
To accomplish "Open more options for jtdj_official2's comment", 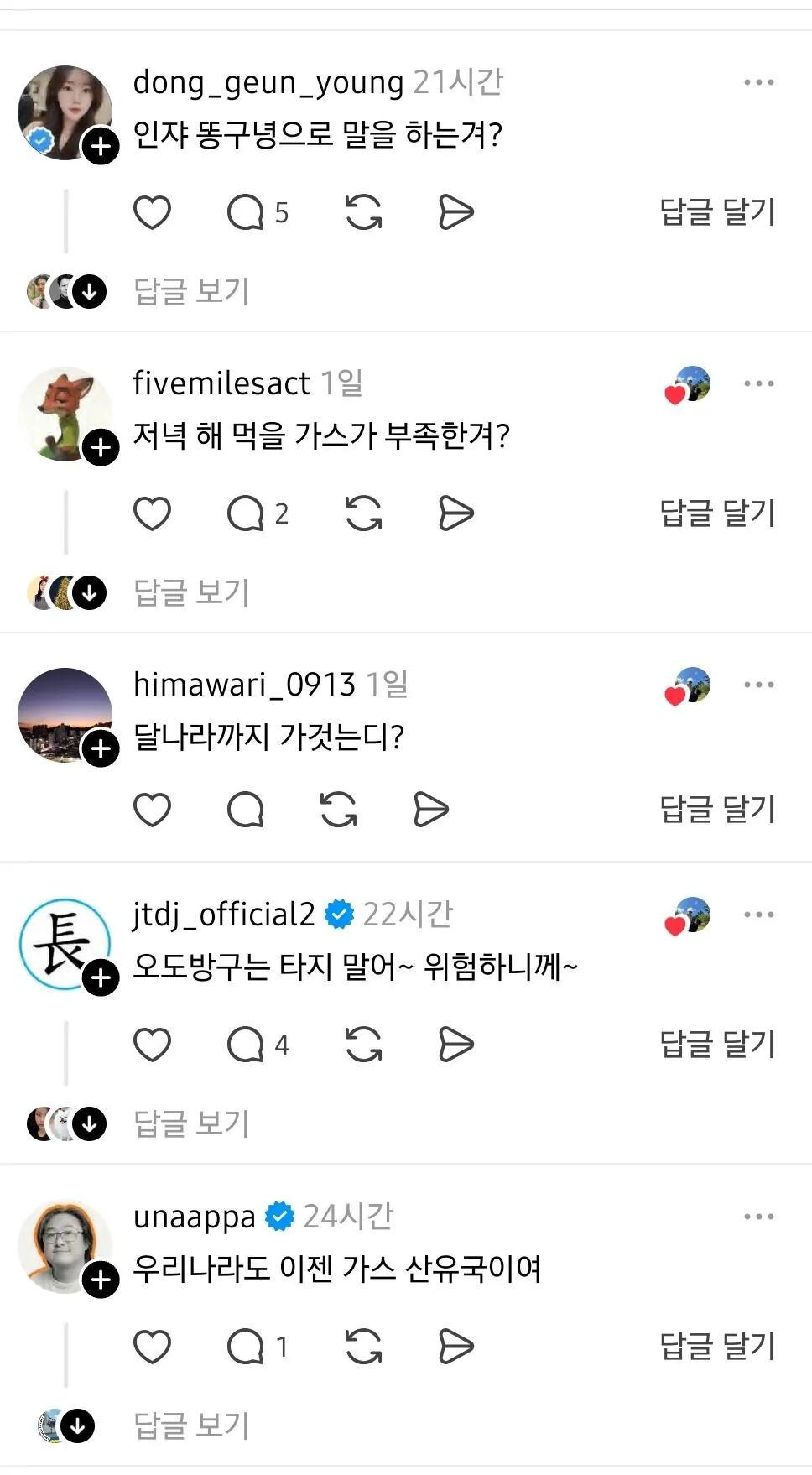I will coord(758,915).
